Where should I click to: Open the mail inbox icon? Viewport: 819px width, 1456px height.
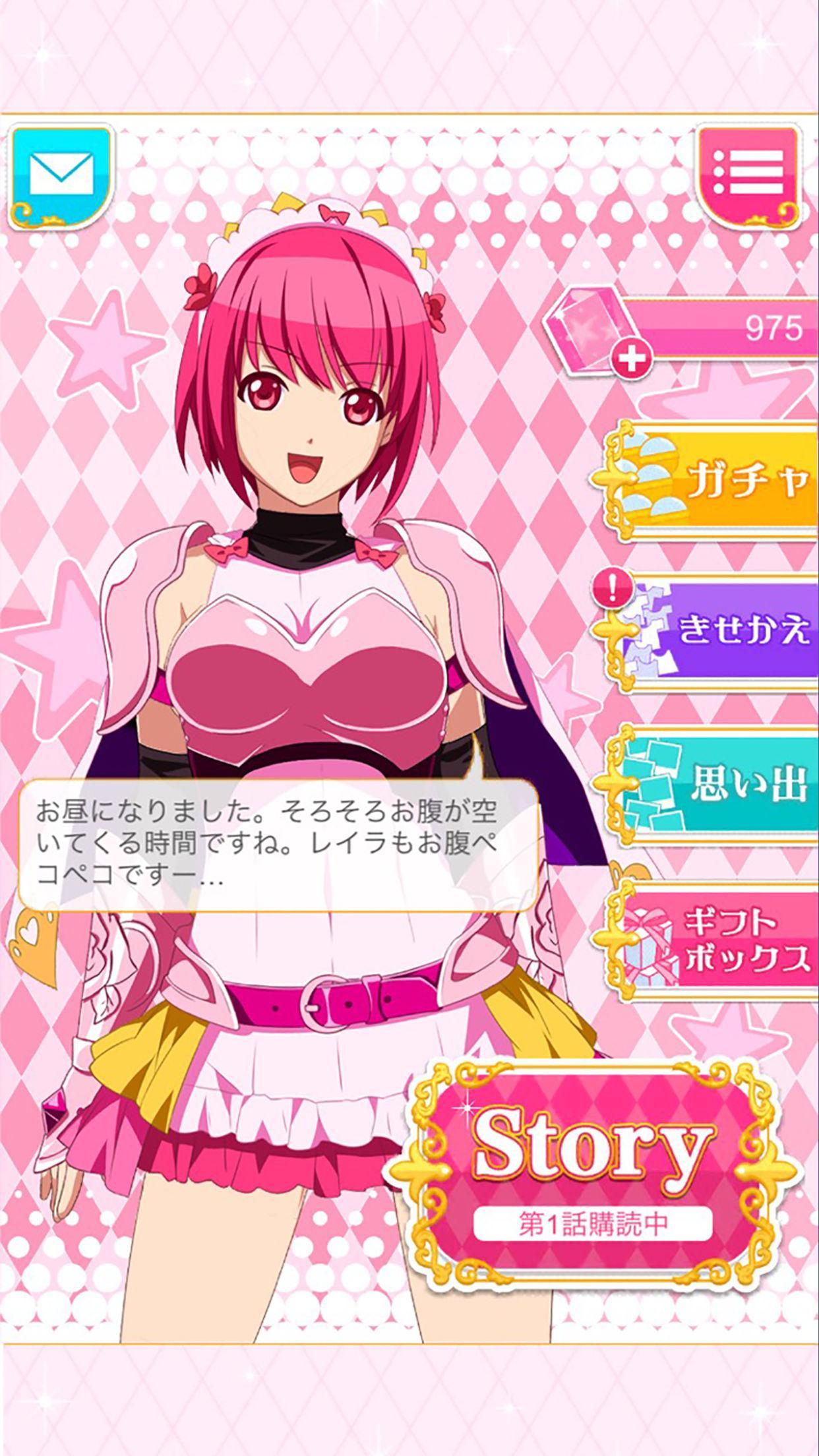point(61,175)
